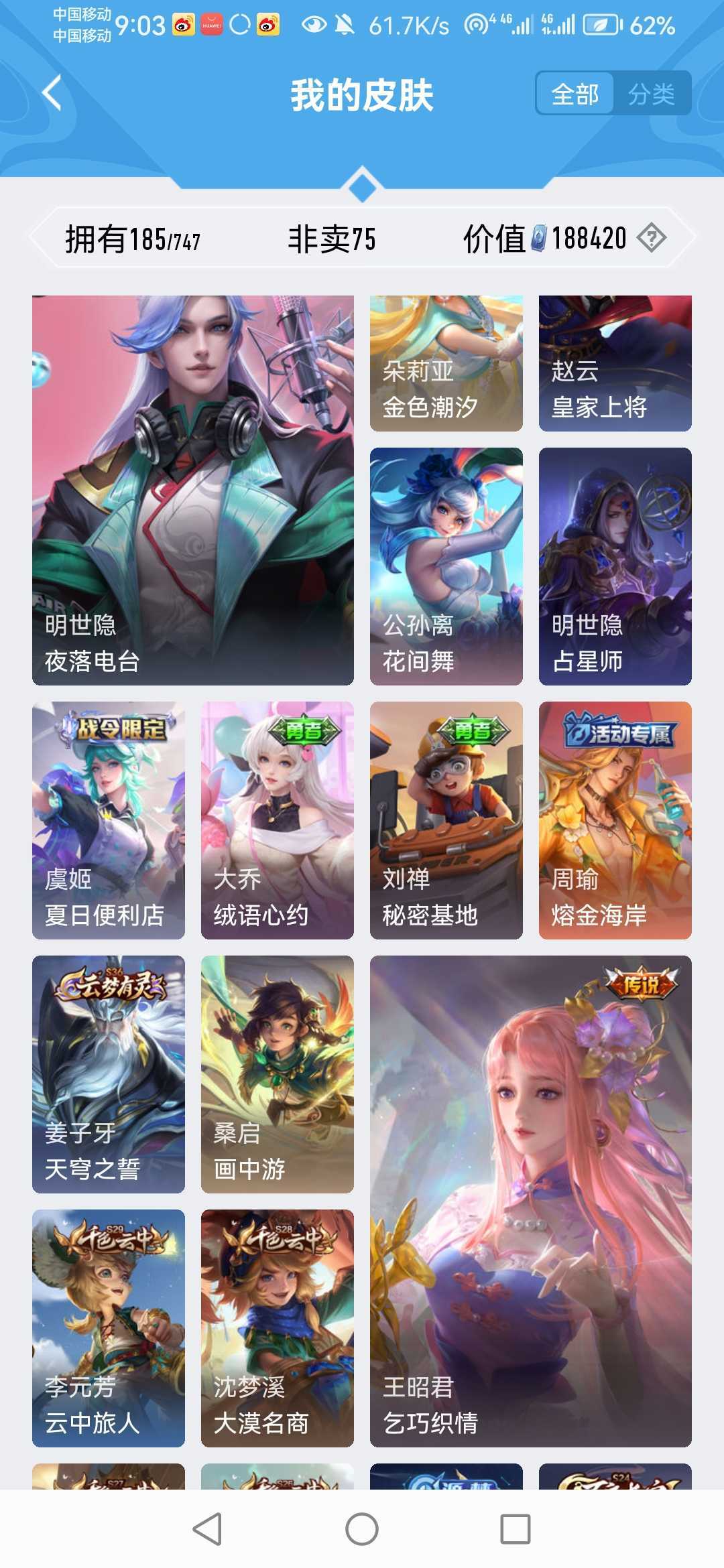View 李元芳 云中旅人 skin
Image resolution: width=724 pixels, height=1568 pixels.
pyautogui.click(x=109, y=1328)
